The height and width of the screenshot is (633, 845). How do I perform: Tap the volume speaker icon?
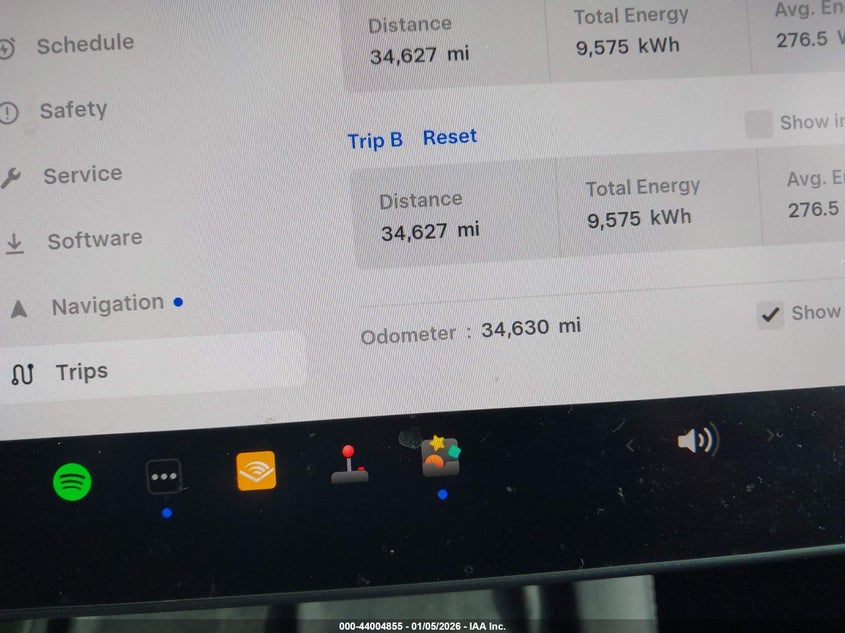point(697,440)
